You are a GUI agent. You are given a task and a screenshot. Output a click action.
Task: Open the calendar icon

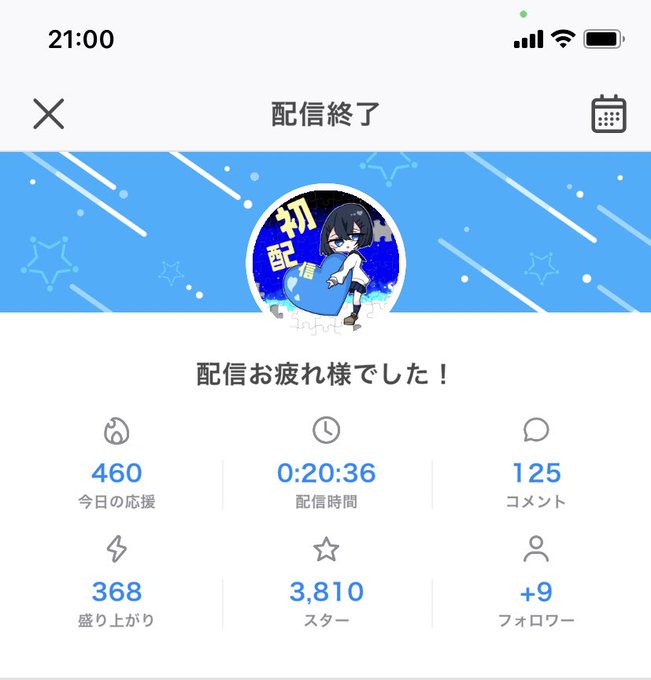click(608, 114)
